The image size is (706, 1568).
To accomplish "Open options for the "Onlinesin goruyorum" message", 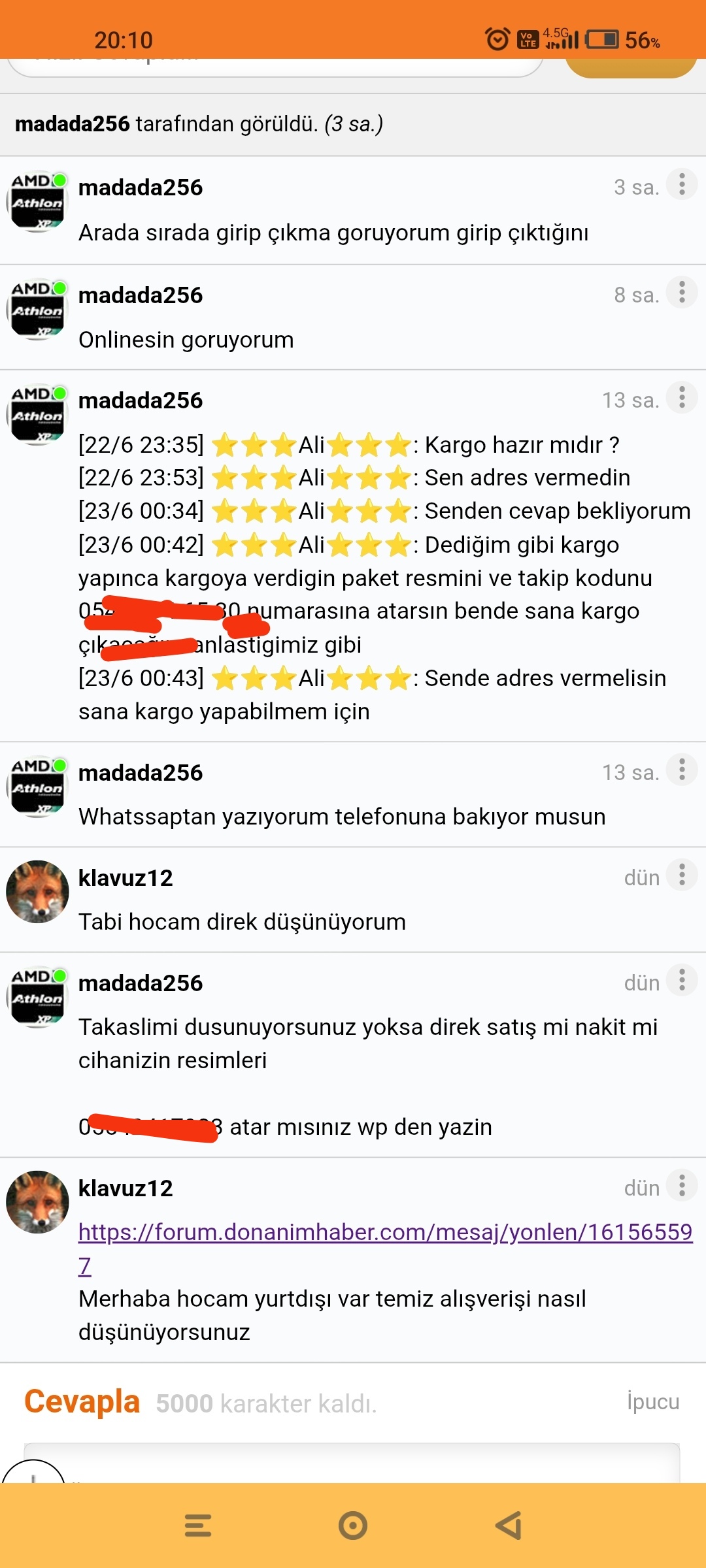I will click(x=682, y=292).
